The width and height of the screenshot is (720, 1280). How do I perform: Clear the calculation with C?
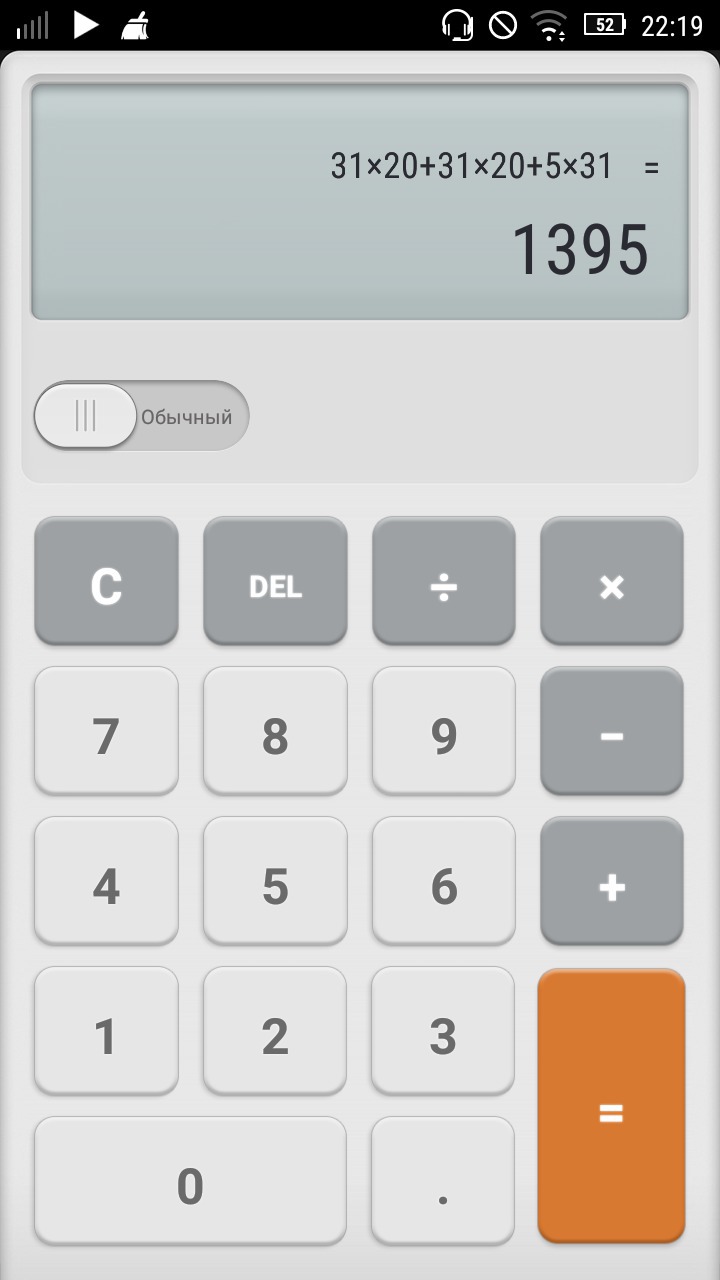tap(106, 581)
